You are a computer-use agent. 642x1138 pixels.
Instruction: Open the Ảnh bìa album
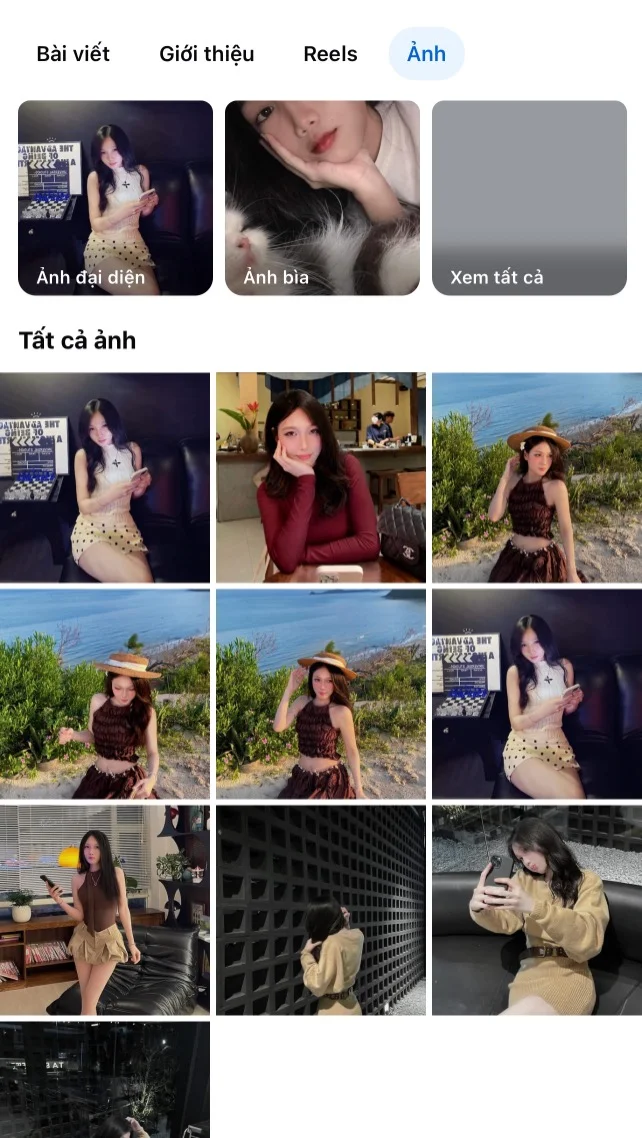pos(322,198)
